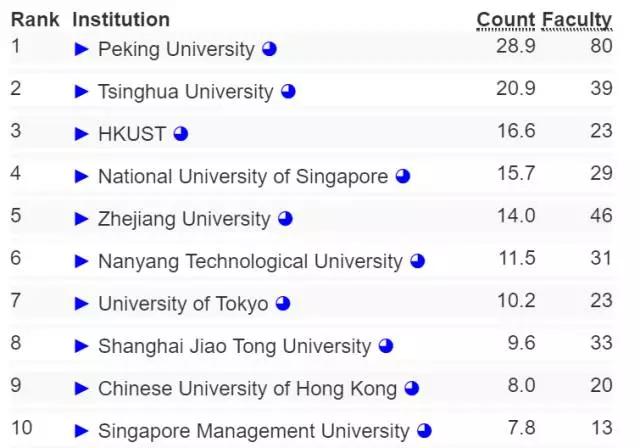
Task: Show the pie chart for HKUST
Action: click(x=181, y=133)
